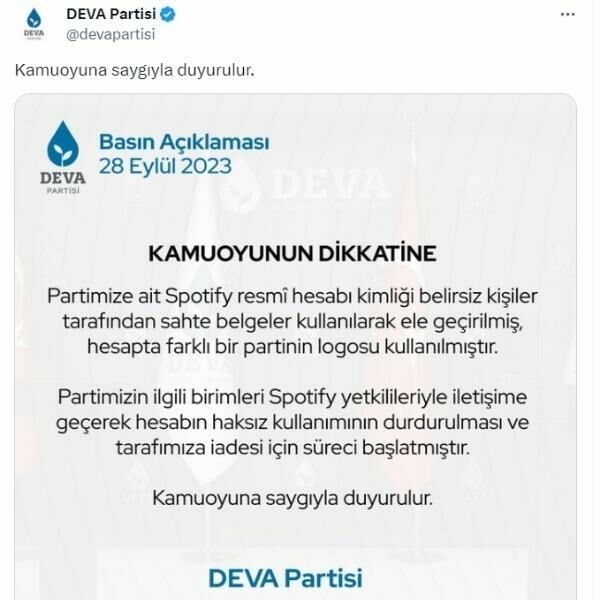
Task: Open the @devapartisi handle
Action: [x=112, y=34]
